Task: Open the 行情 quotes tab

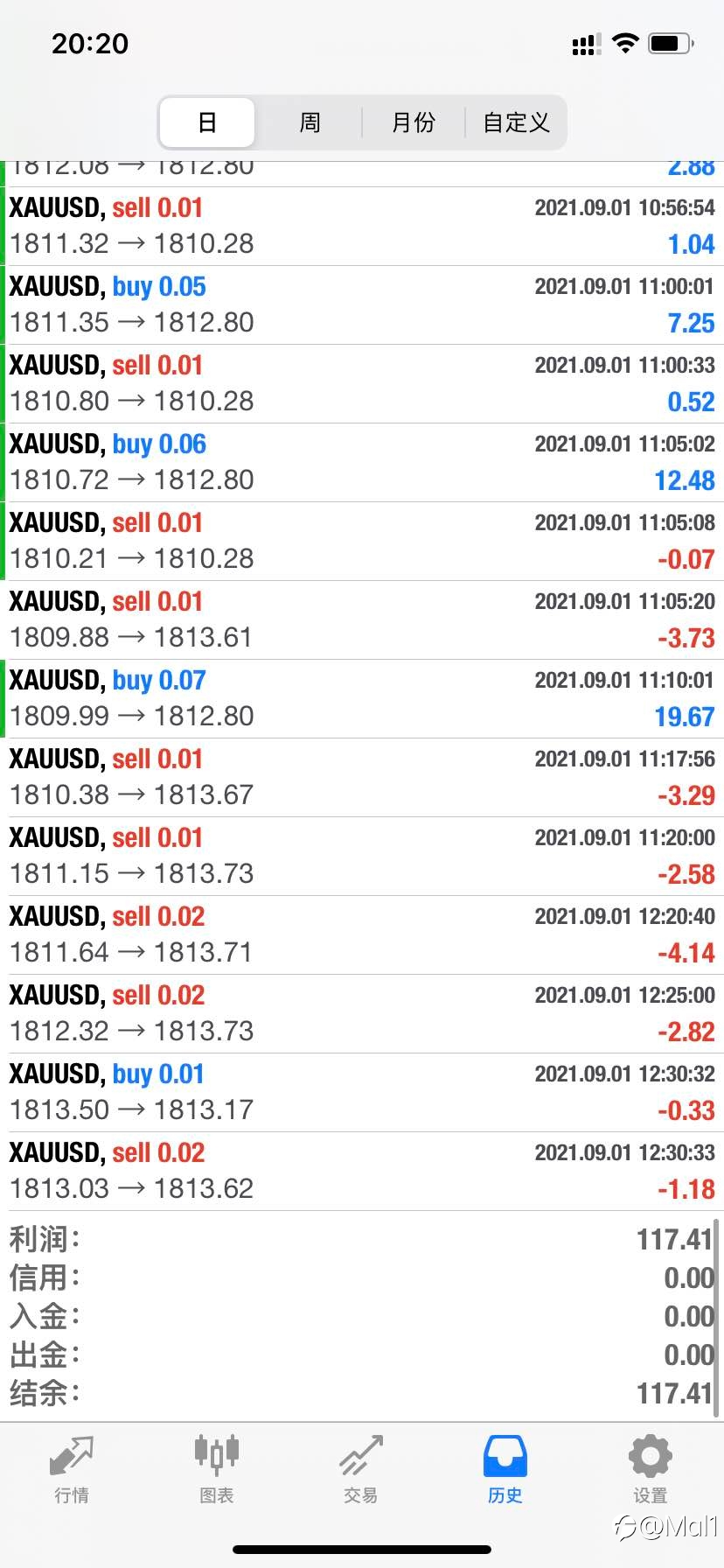Action: (72, 1470)
